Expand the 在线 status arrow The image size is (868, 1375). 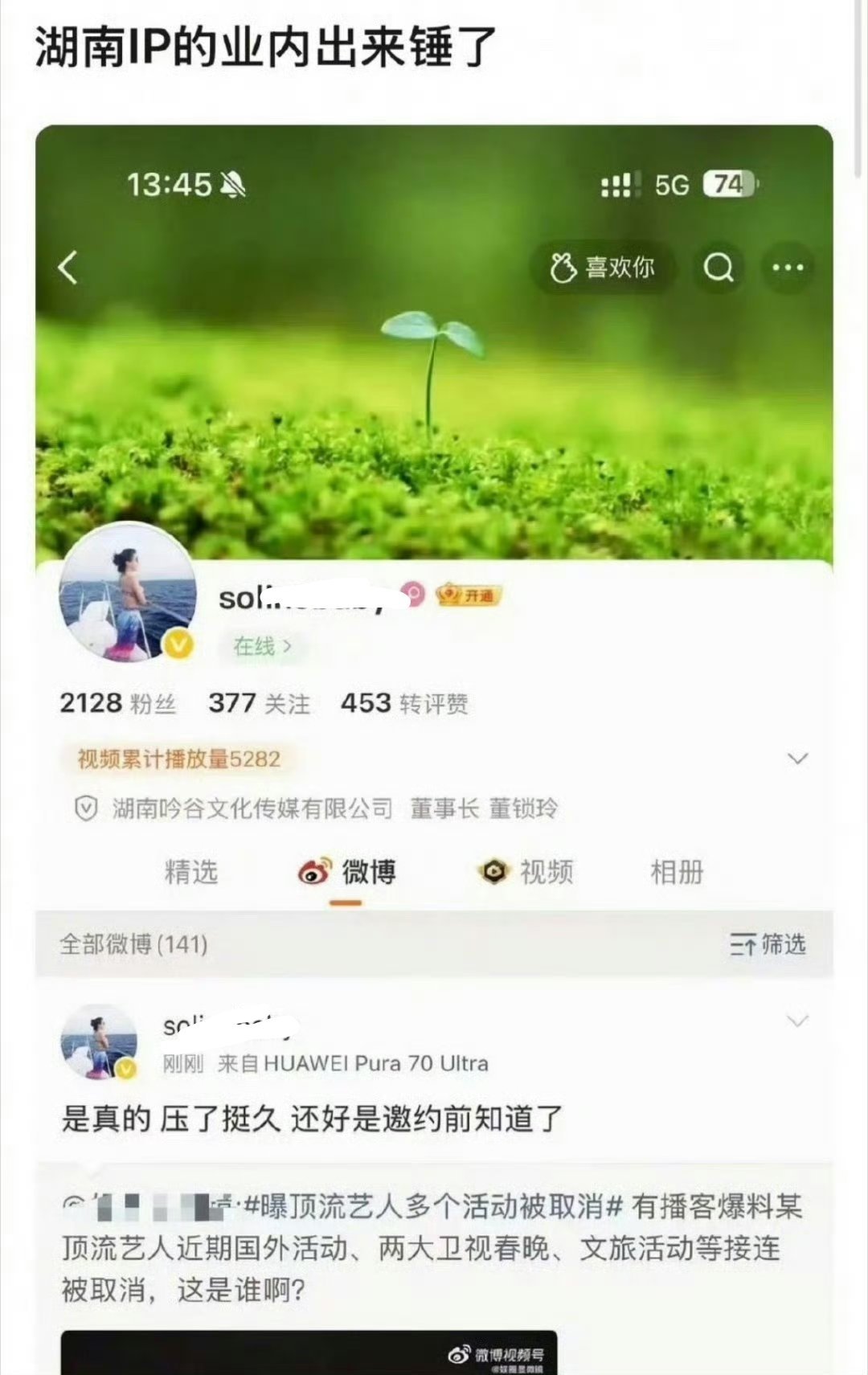tap(287, 645)
